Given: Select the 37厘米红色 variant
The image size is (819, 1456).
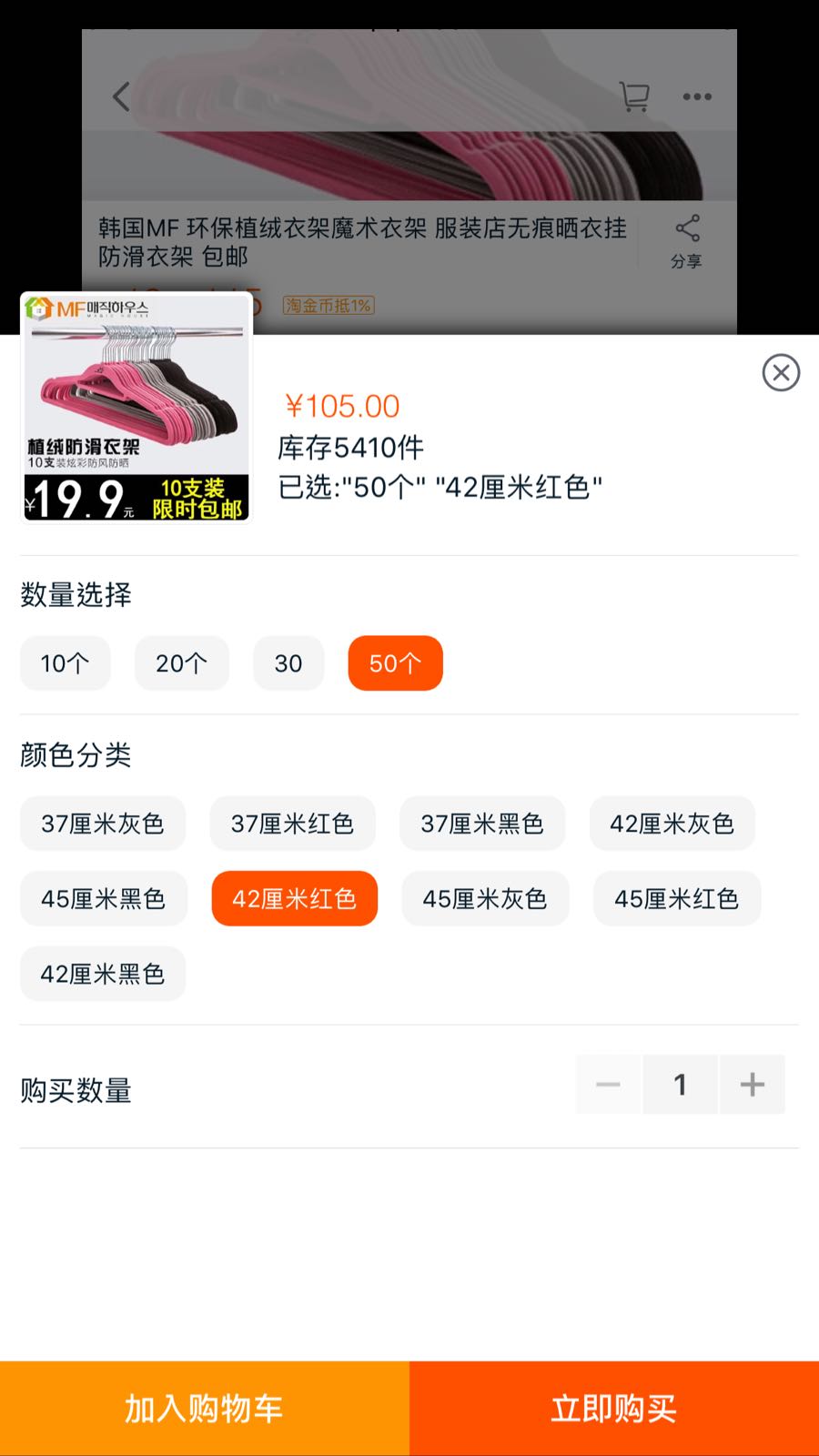Looking at the screenshot, I should click(x=292, y=824).
